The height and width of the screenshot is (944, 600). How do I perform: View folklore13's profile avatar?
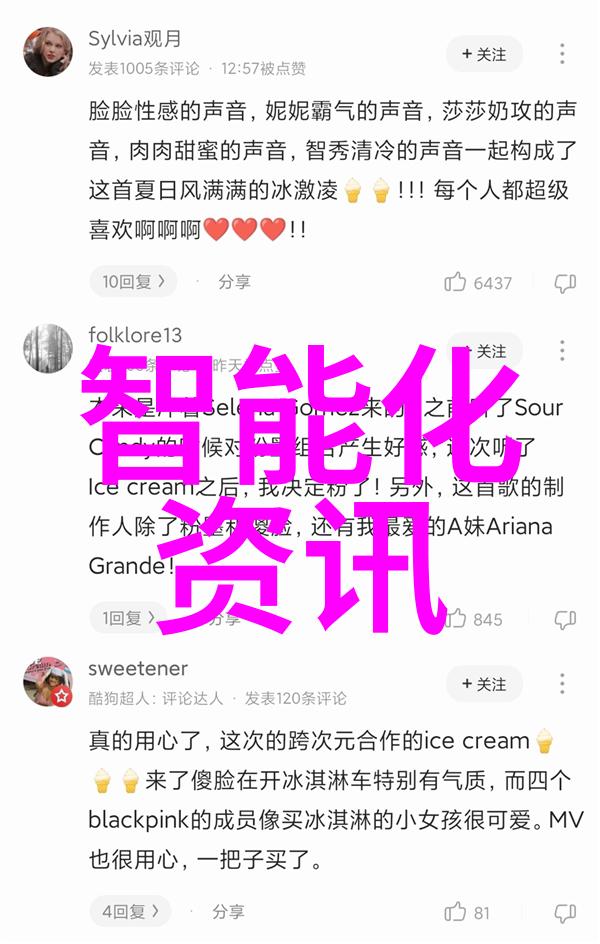pos(48,349)
